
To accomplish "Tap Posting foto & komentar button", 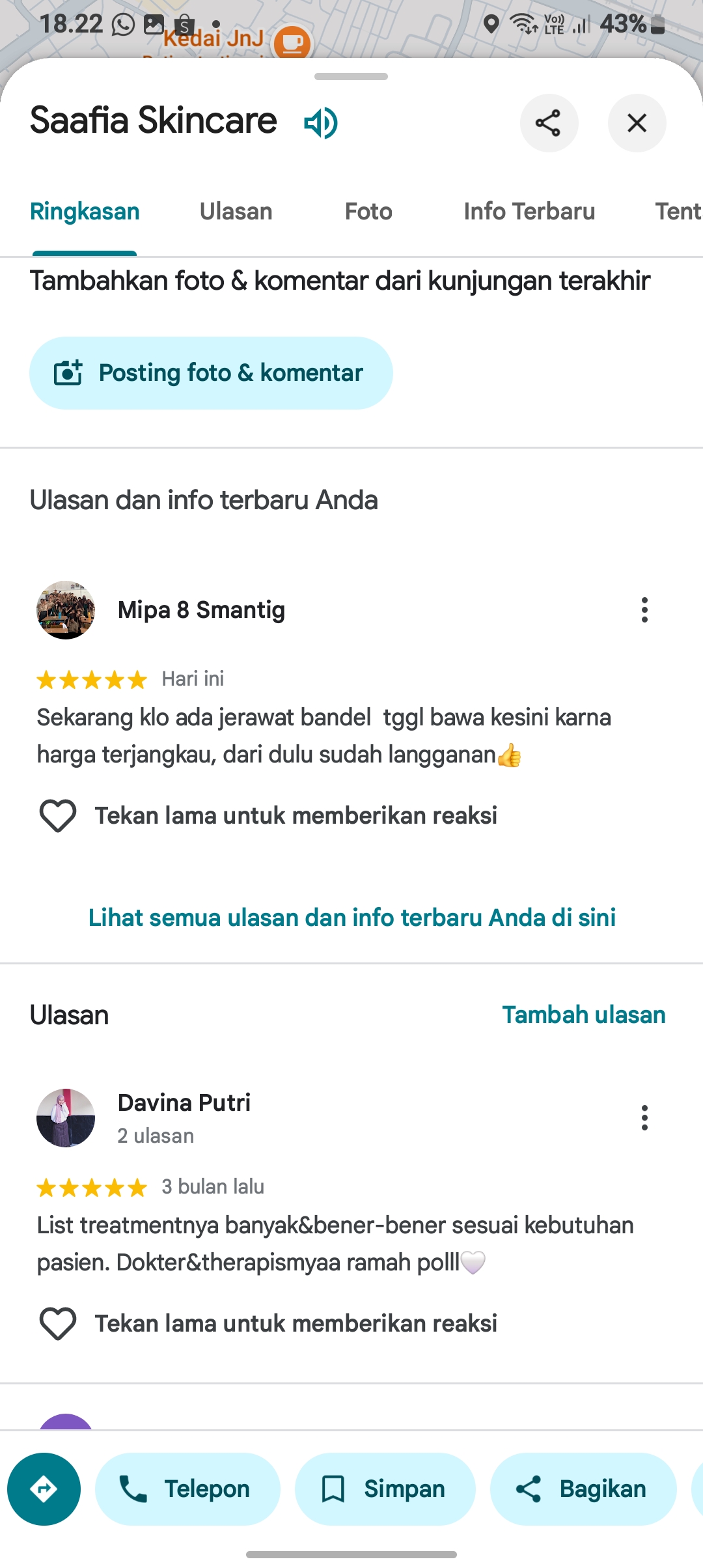I will [211, 373].
